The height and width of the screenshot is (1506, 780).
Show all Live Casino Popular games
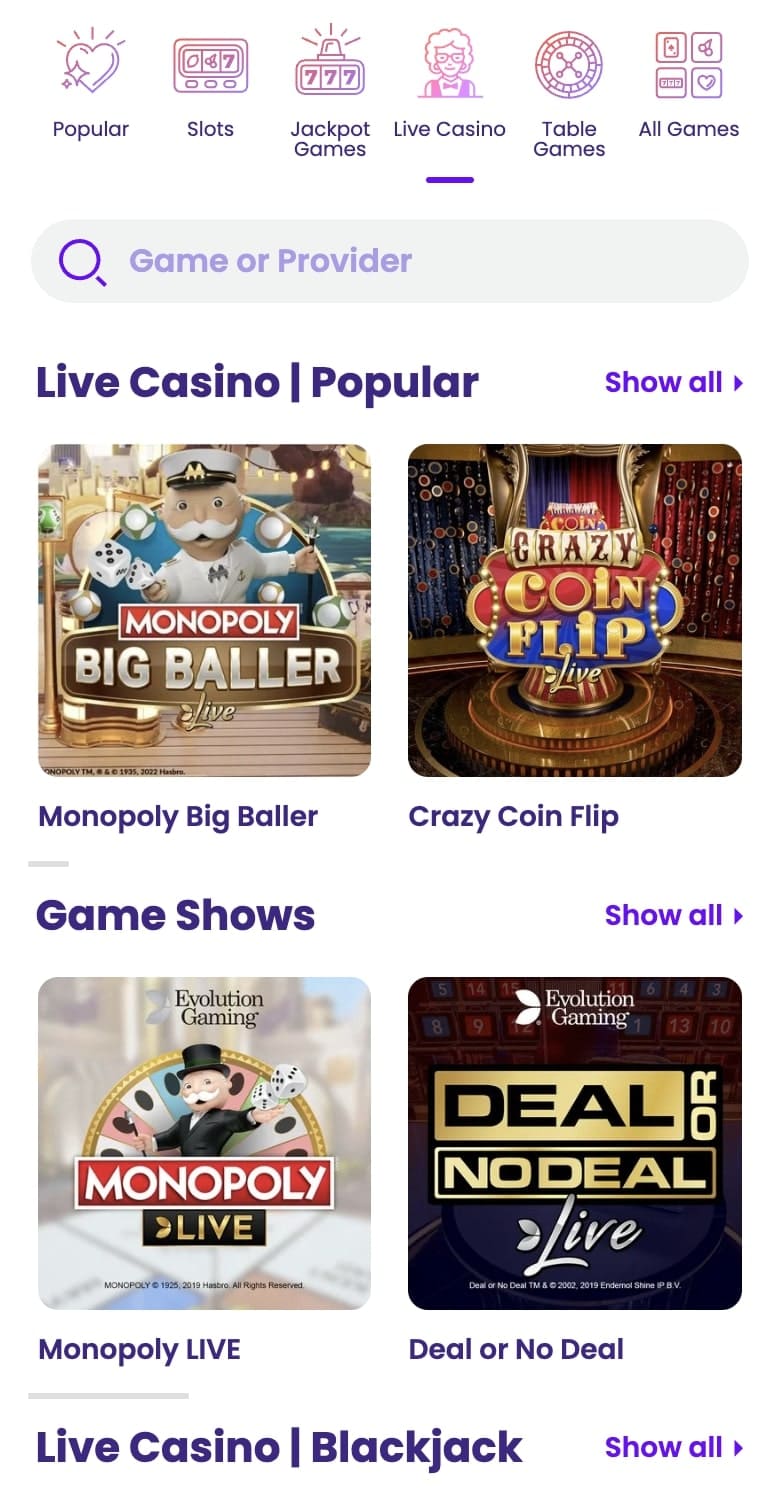tap(673, 382)
